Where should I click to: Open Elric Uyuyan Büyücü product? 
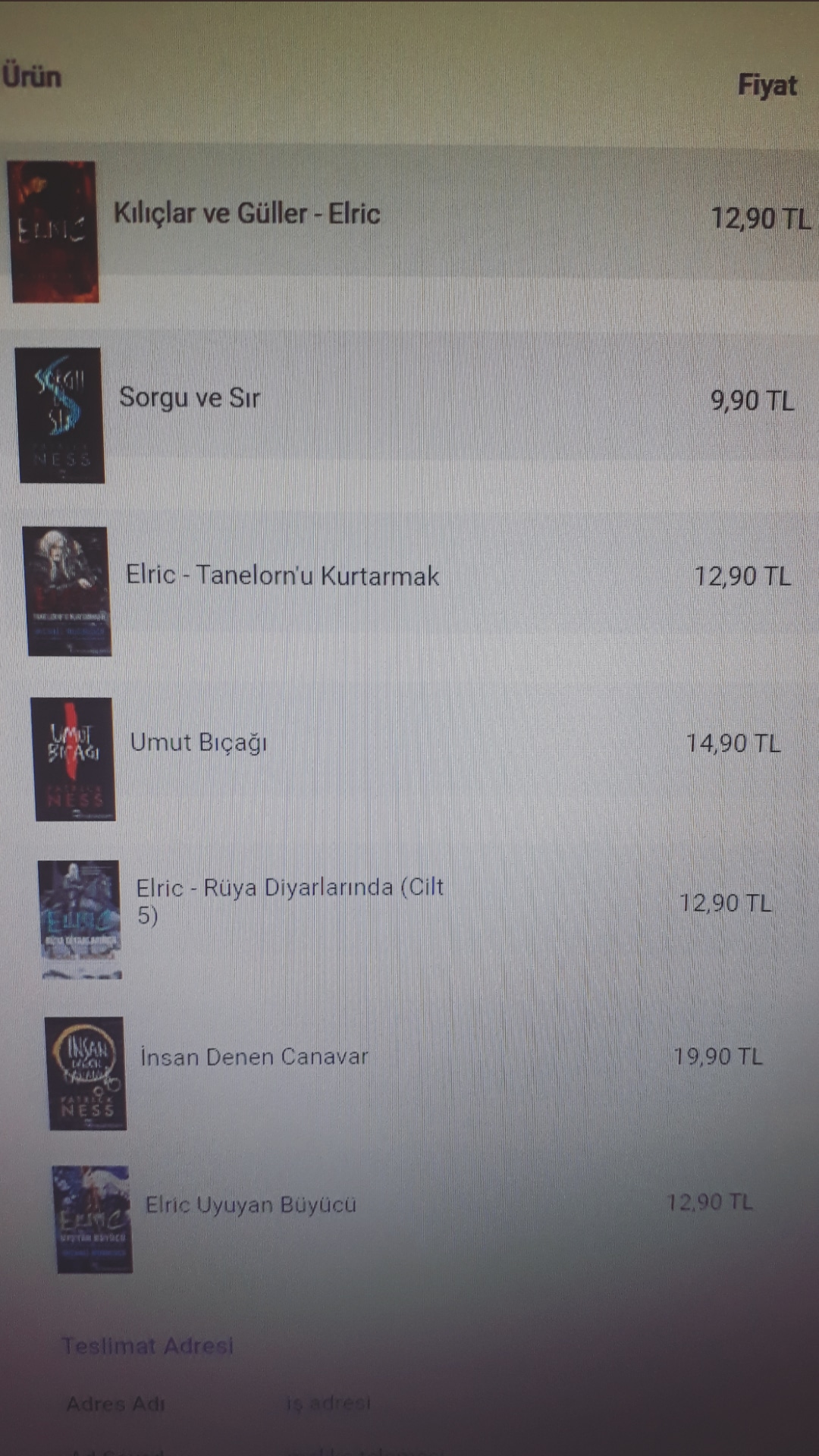click(x=250, y=1205)
